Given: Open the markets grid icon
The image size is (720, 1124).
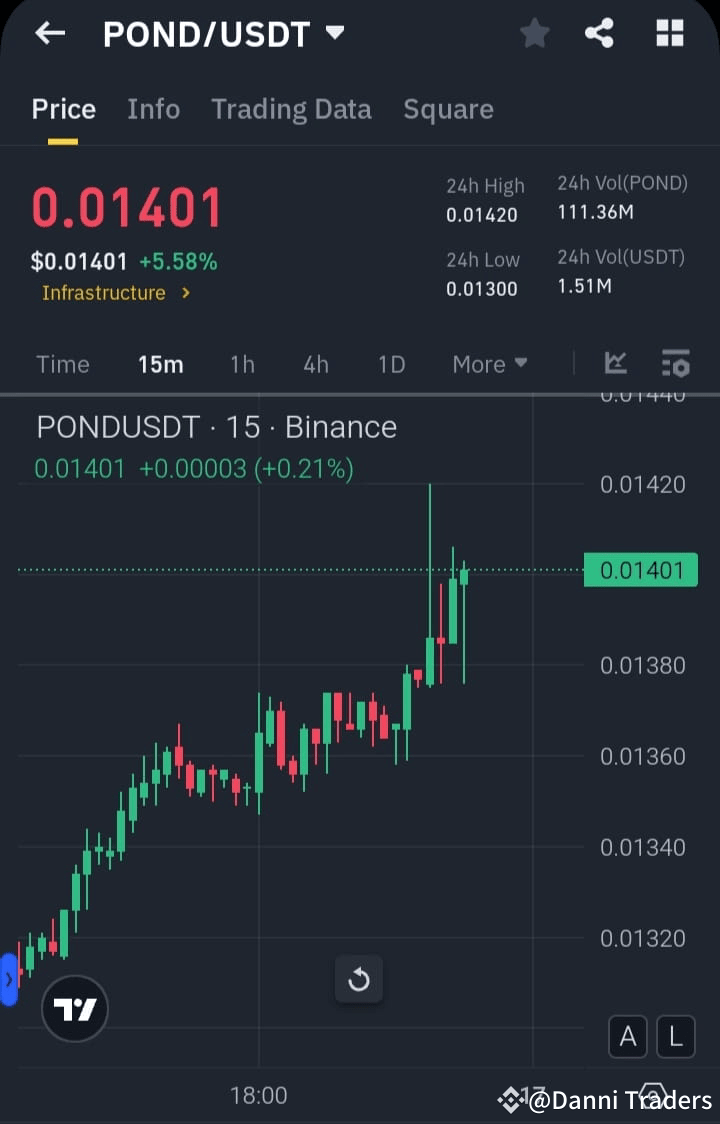Looking at the screenshot, I should pyautogui.click(x=668, y=33).
